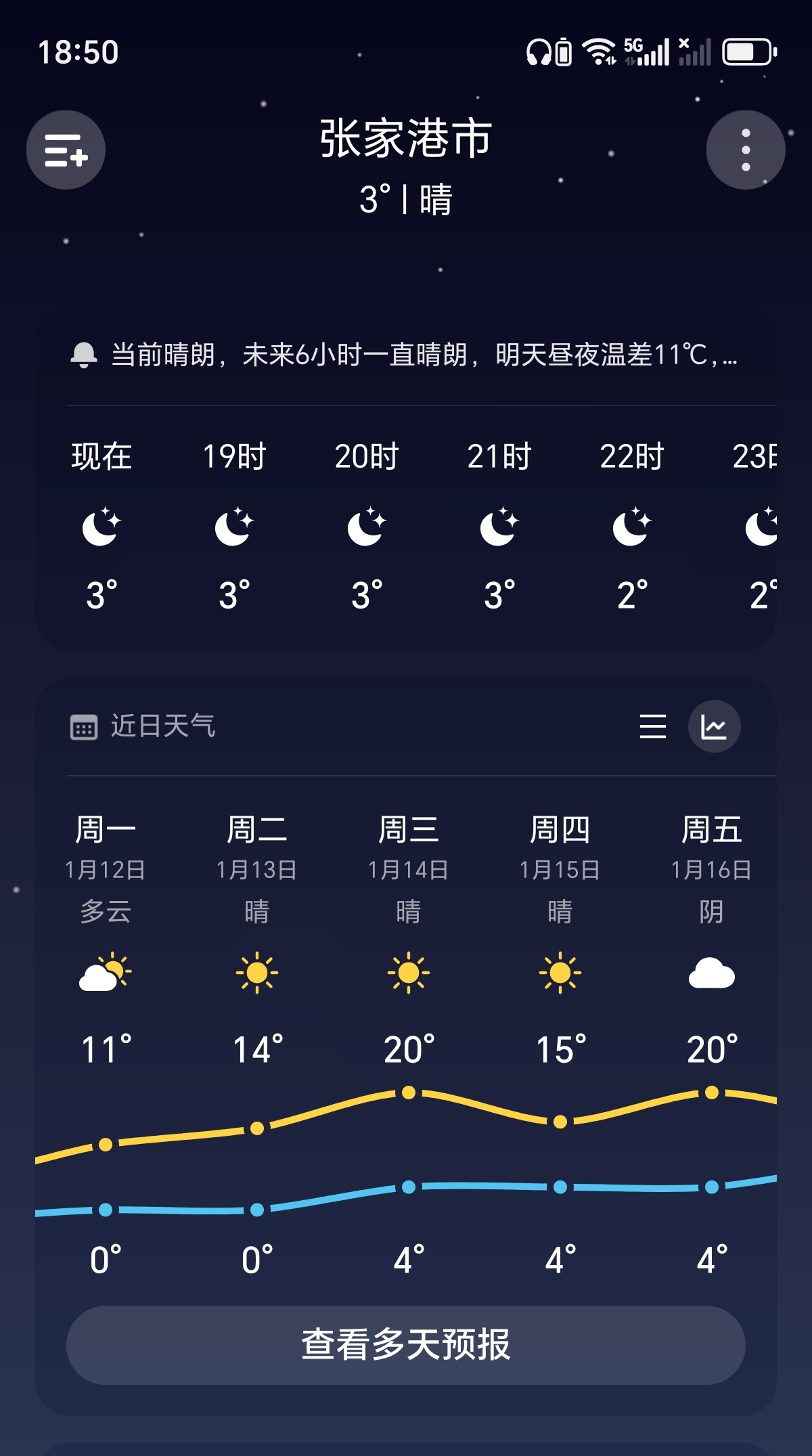Tap 查看多天预报 button
The width and height of the screenshot is (812, 1456).
tap(406, 1344)
